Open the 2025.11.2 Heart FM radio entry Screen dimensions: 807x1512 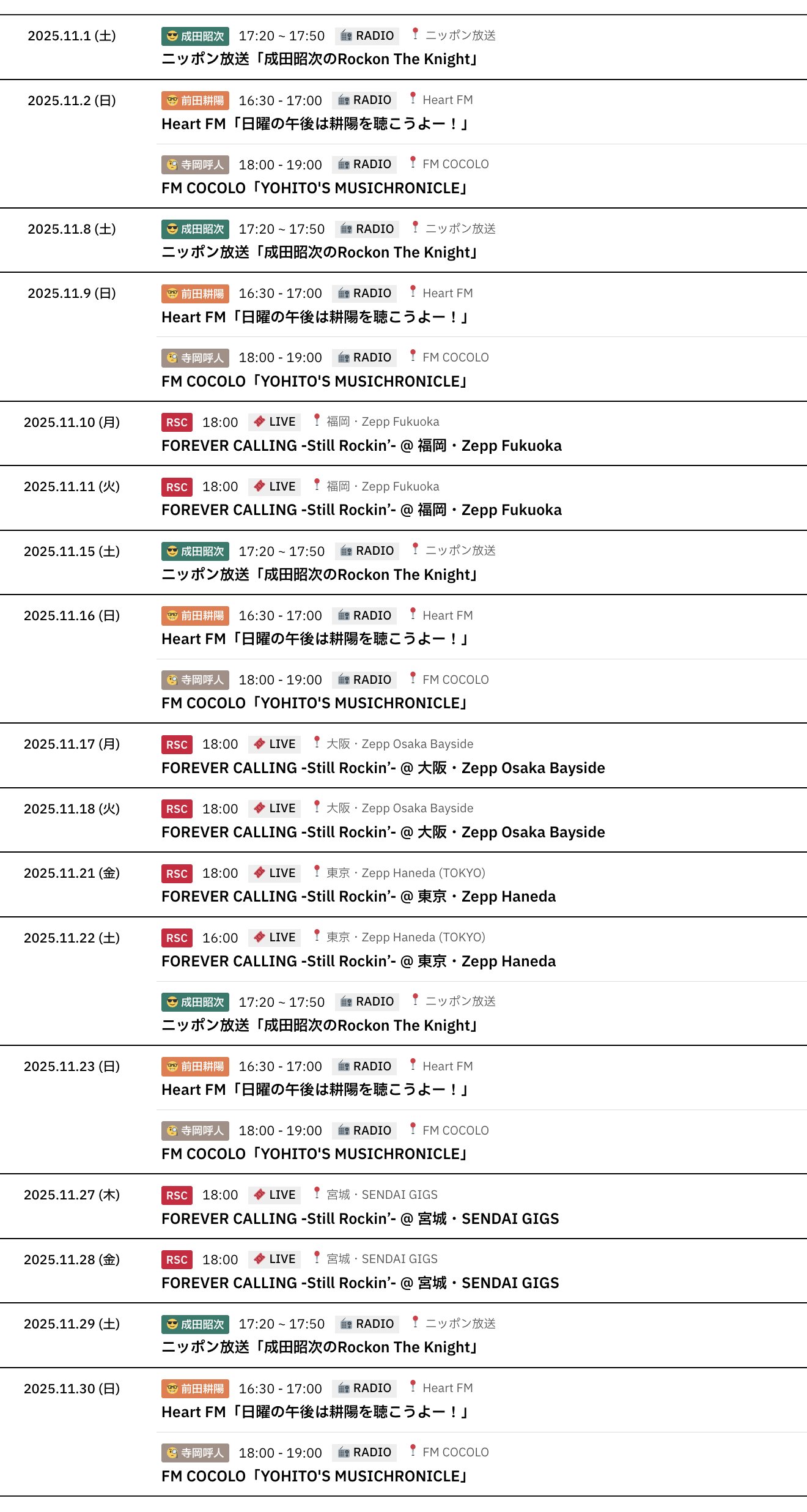[315, 124]
